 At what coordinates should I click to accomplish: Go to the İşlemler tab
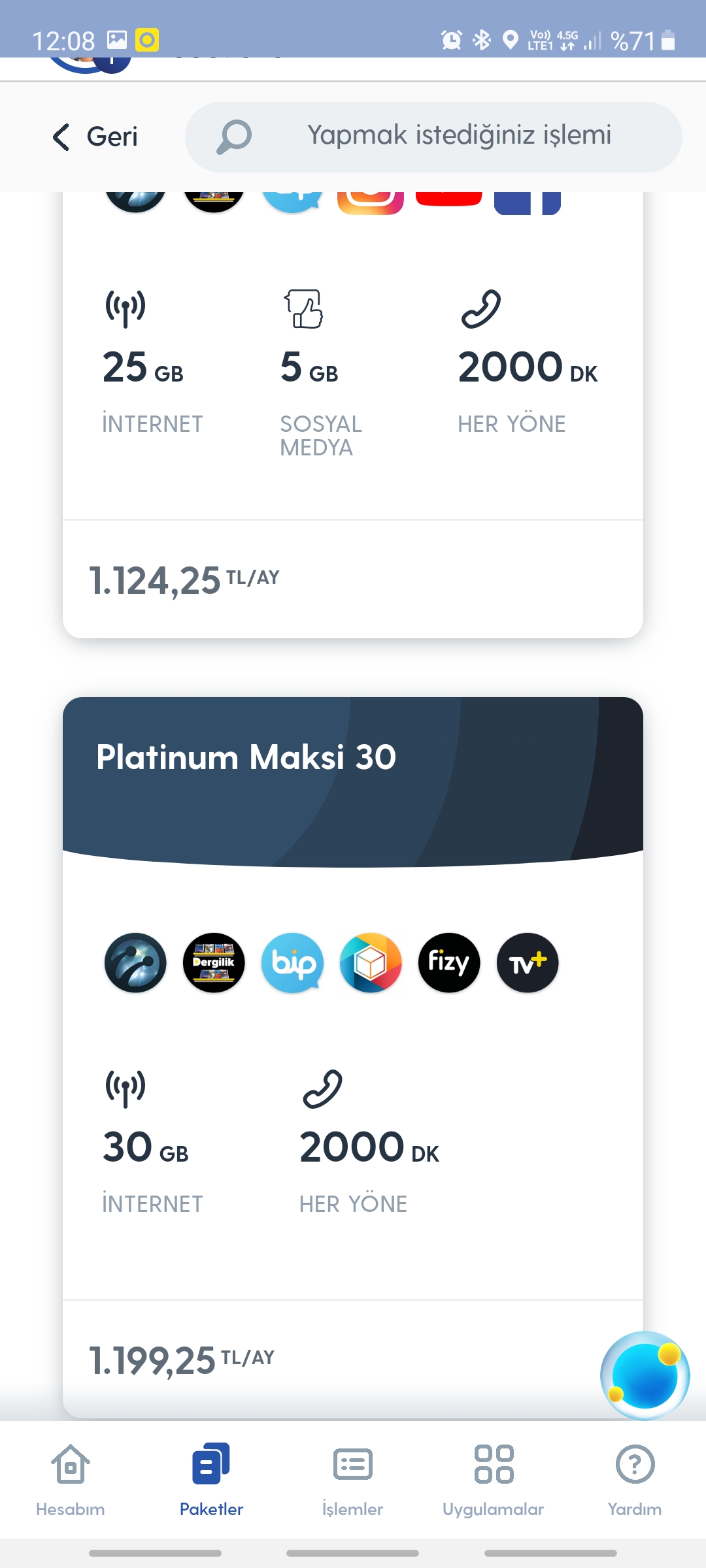352,1480
